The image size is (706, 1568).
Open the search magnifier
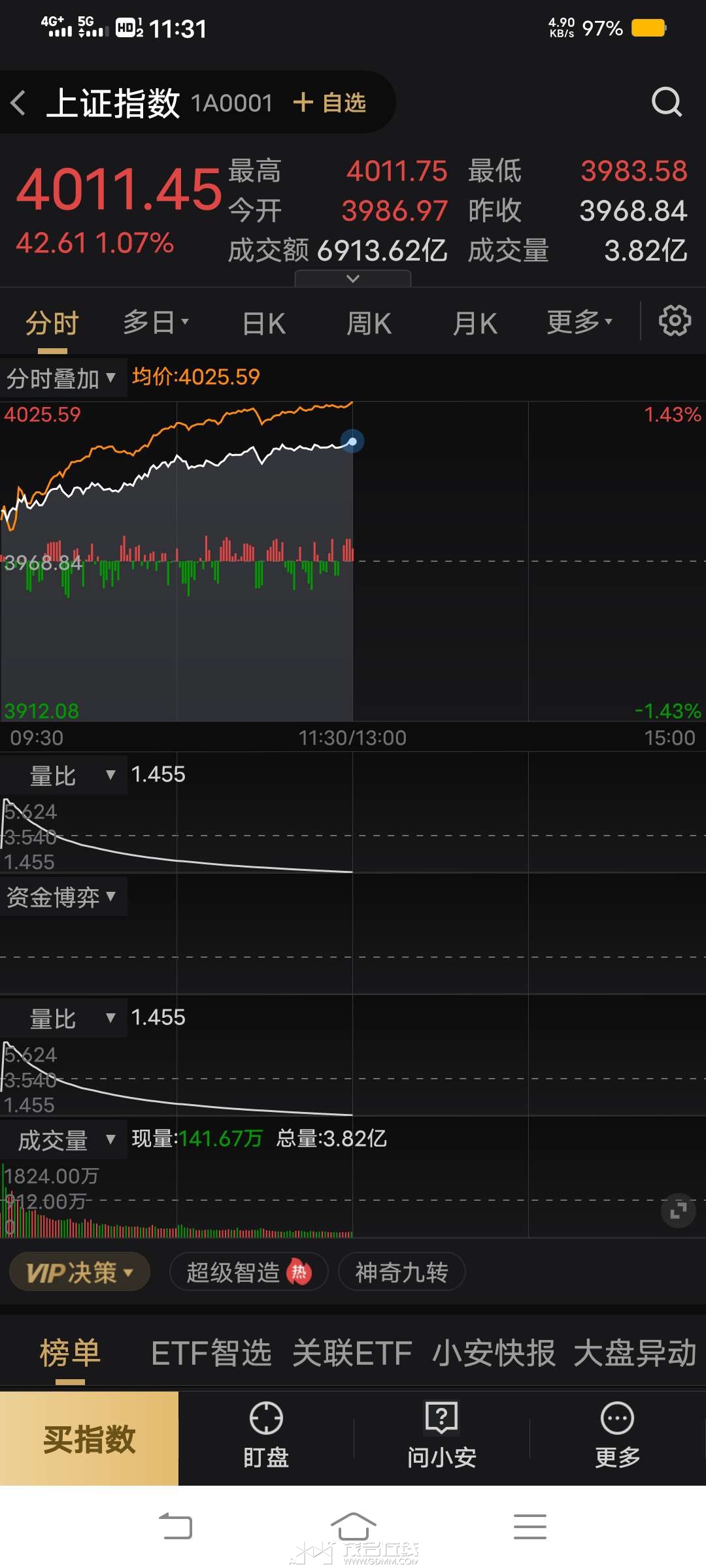[x=666, y=102]
